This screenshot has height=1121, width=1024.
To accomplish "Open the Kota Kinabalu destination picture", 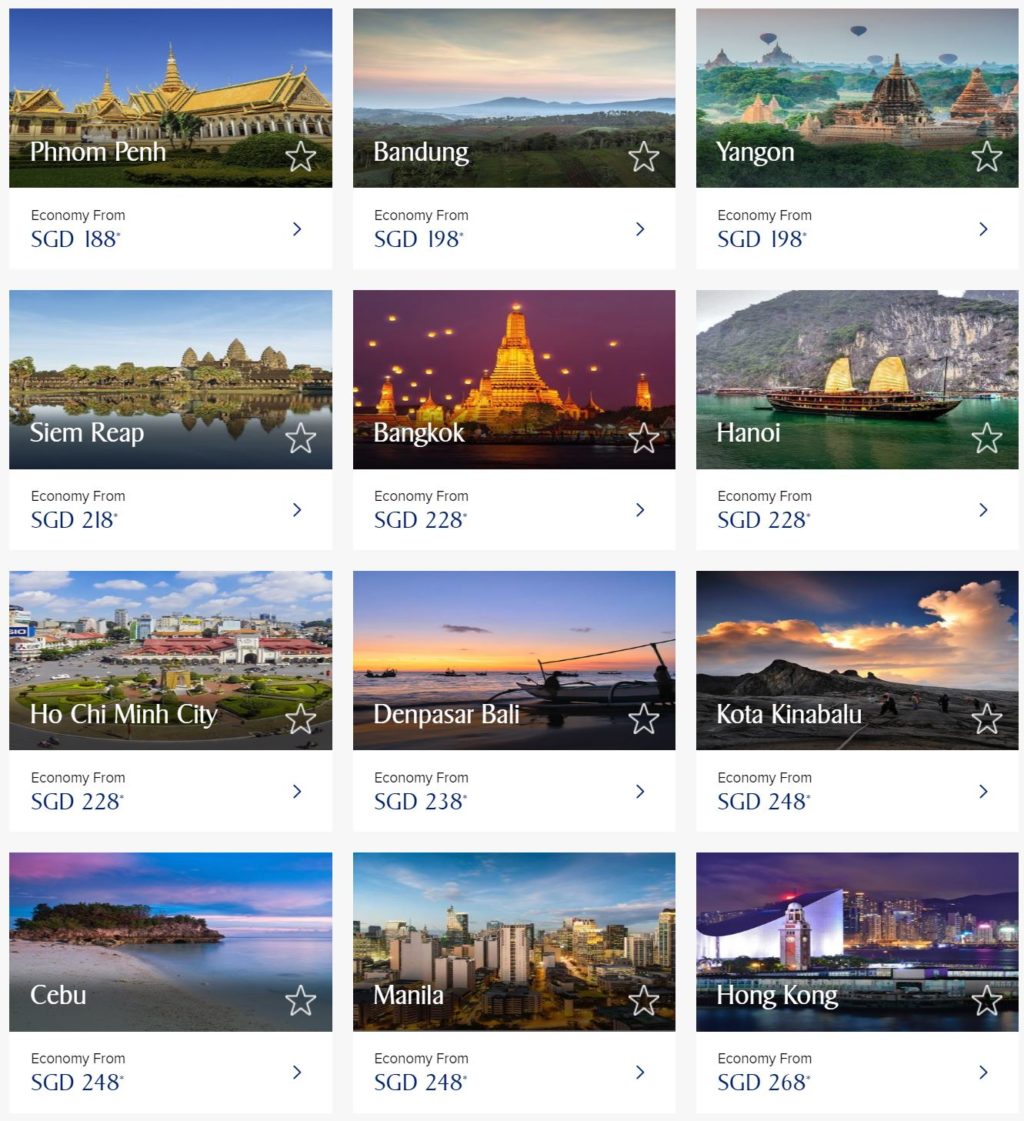I will [856, 650].
